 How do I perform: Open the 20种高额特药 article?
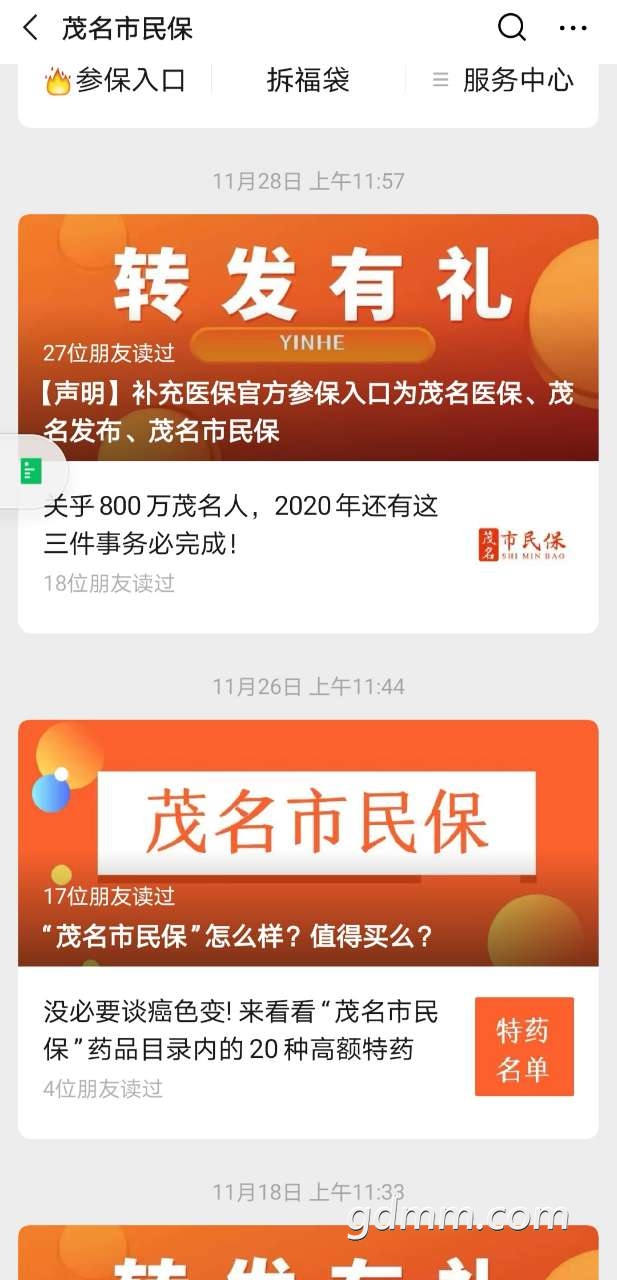click(308, 1052)
